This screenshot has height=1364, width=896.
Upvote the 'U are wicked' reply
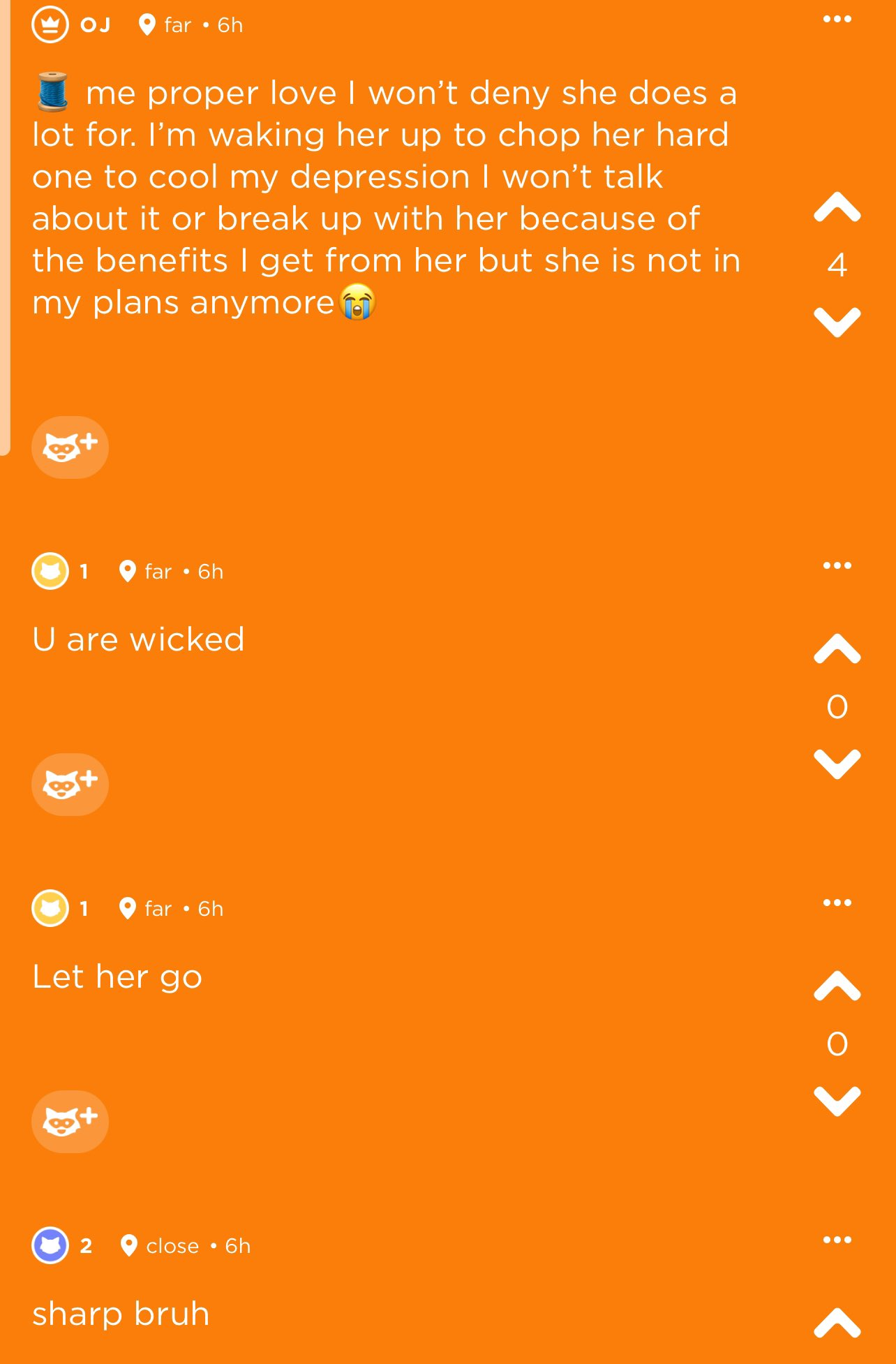click(x=837, y=649)
